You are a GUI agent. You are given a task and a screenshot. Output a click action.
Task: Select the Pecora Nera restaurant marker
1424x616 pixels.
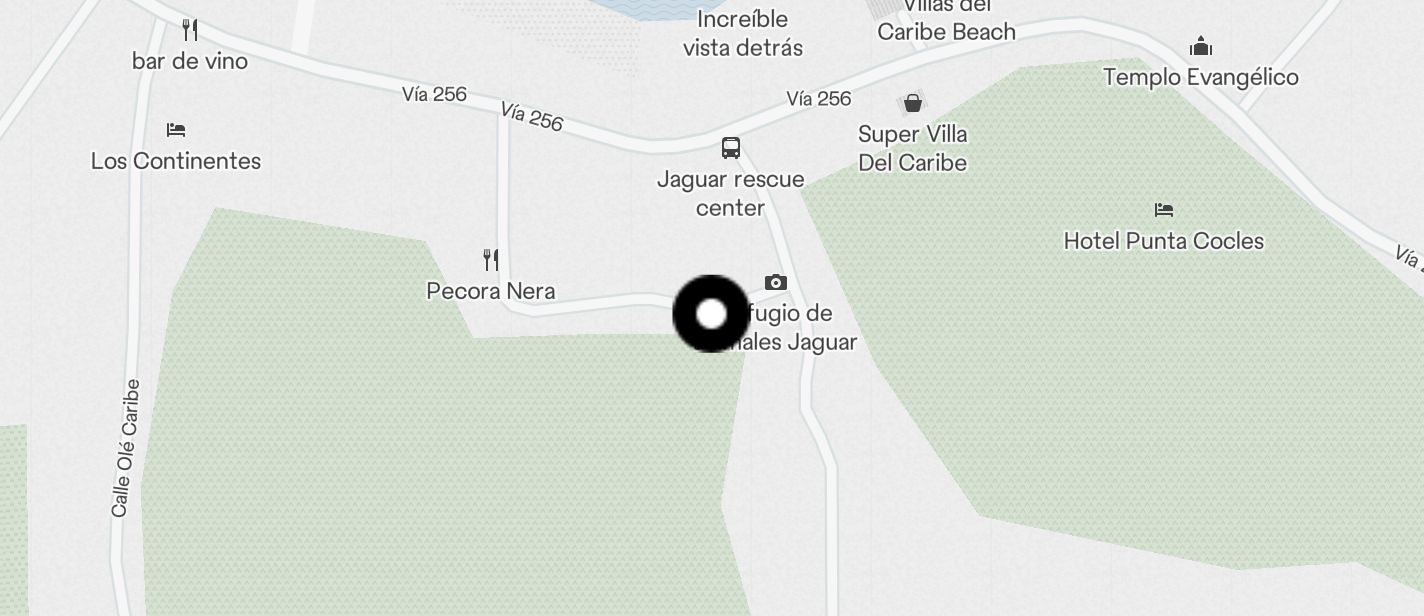point(490,260)
